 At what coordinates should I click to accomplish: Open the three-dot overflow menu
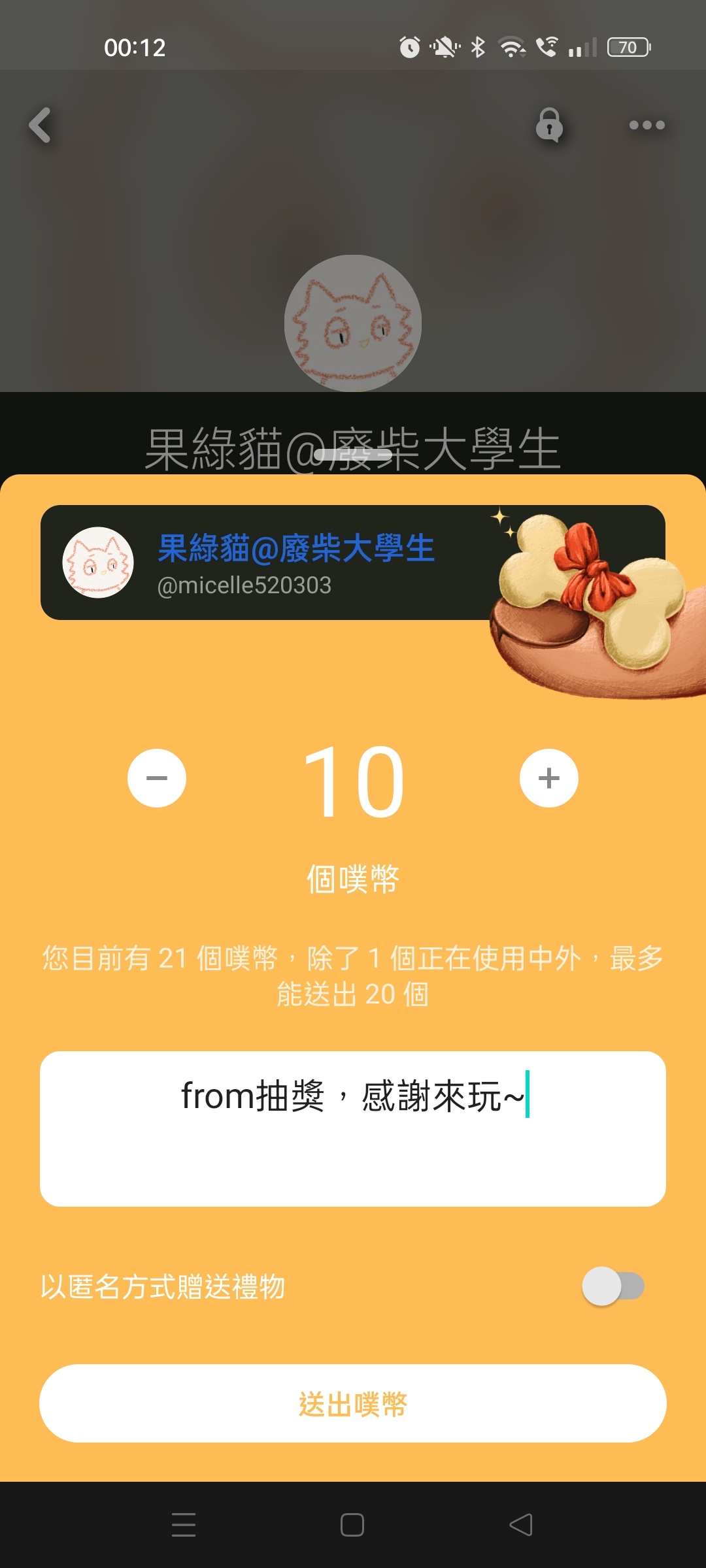tap(647, 125)
